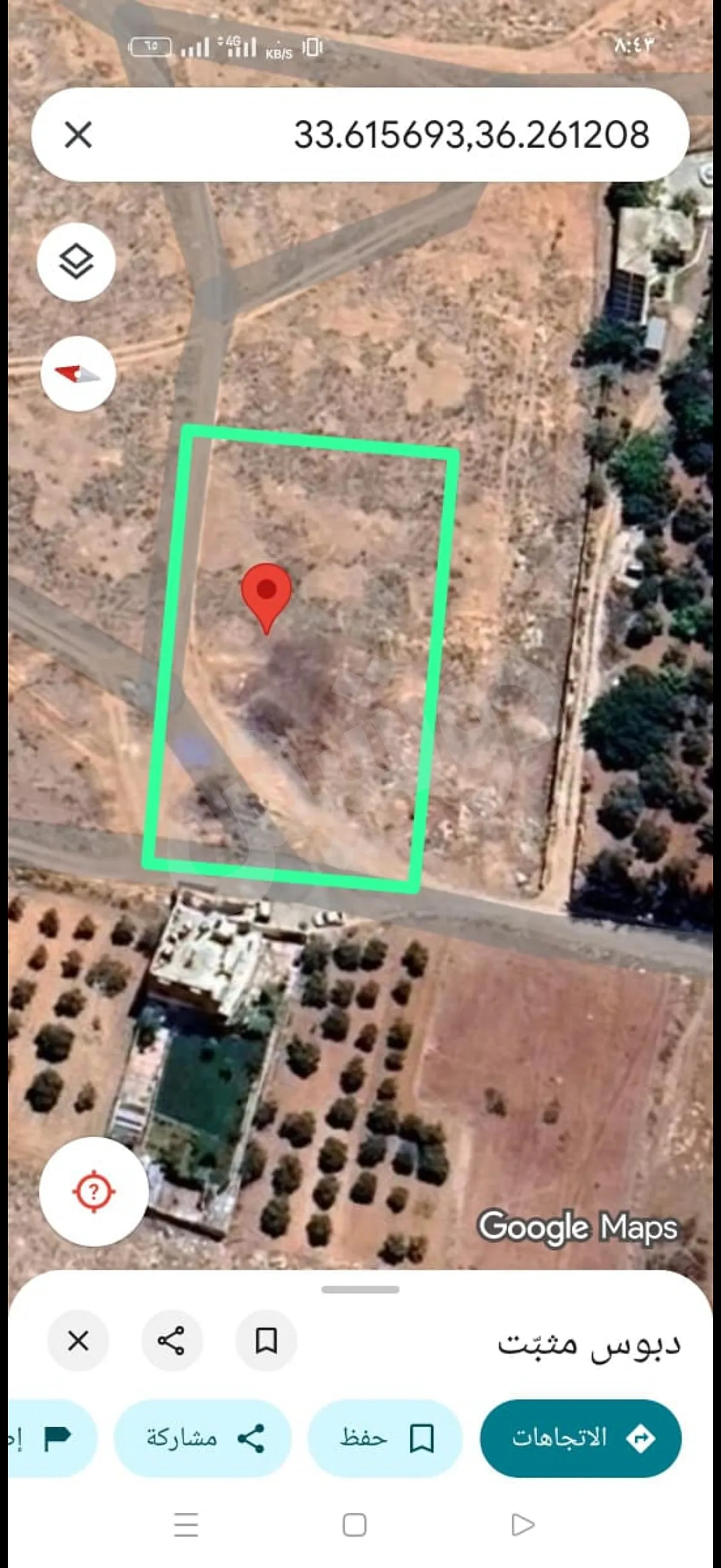Image resolution: width=721 pixels, height=1568 pixels.
Task: Tap the flag chip at the row edge
Action: point(52,1438)
